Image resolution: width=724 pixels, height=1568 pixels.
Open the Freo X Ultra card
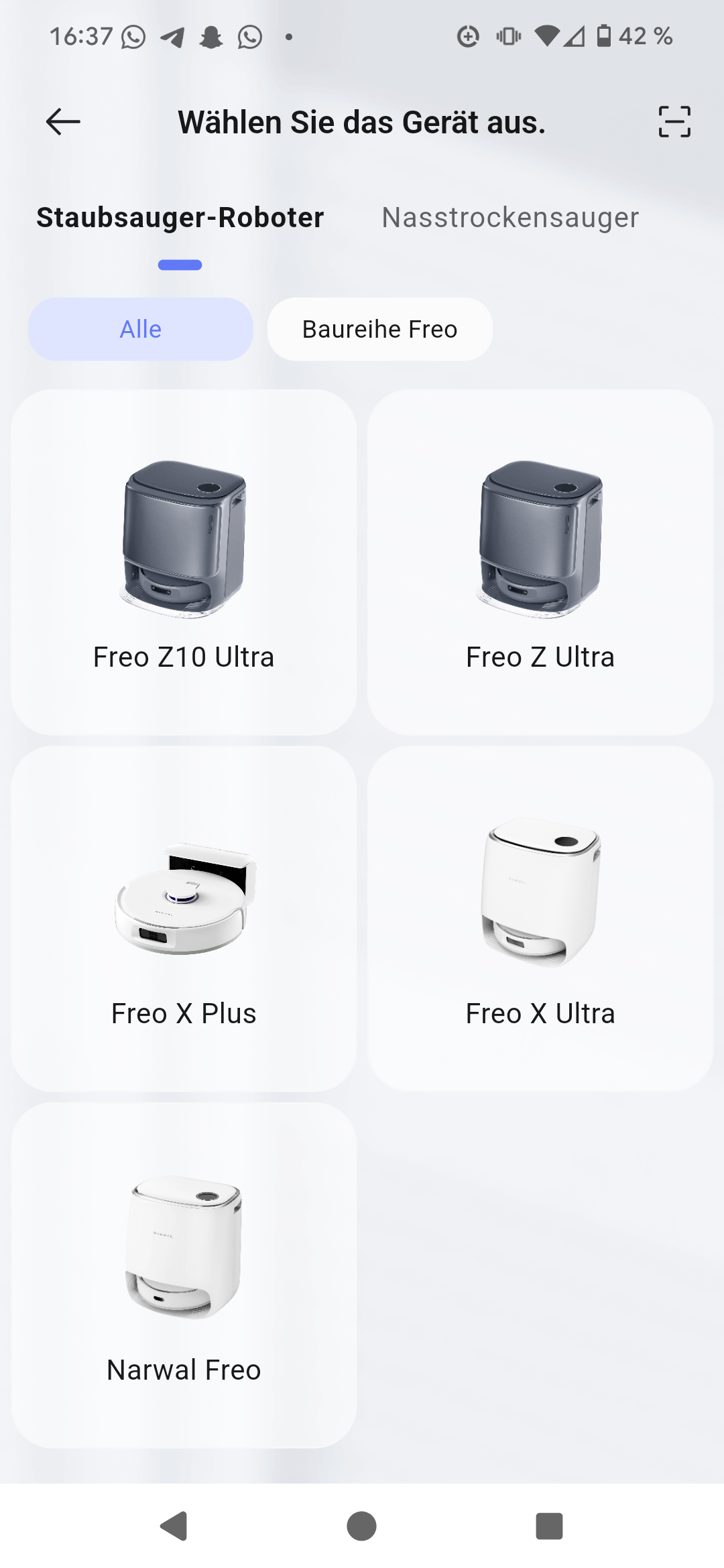point(540,919)
